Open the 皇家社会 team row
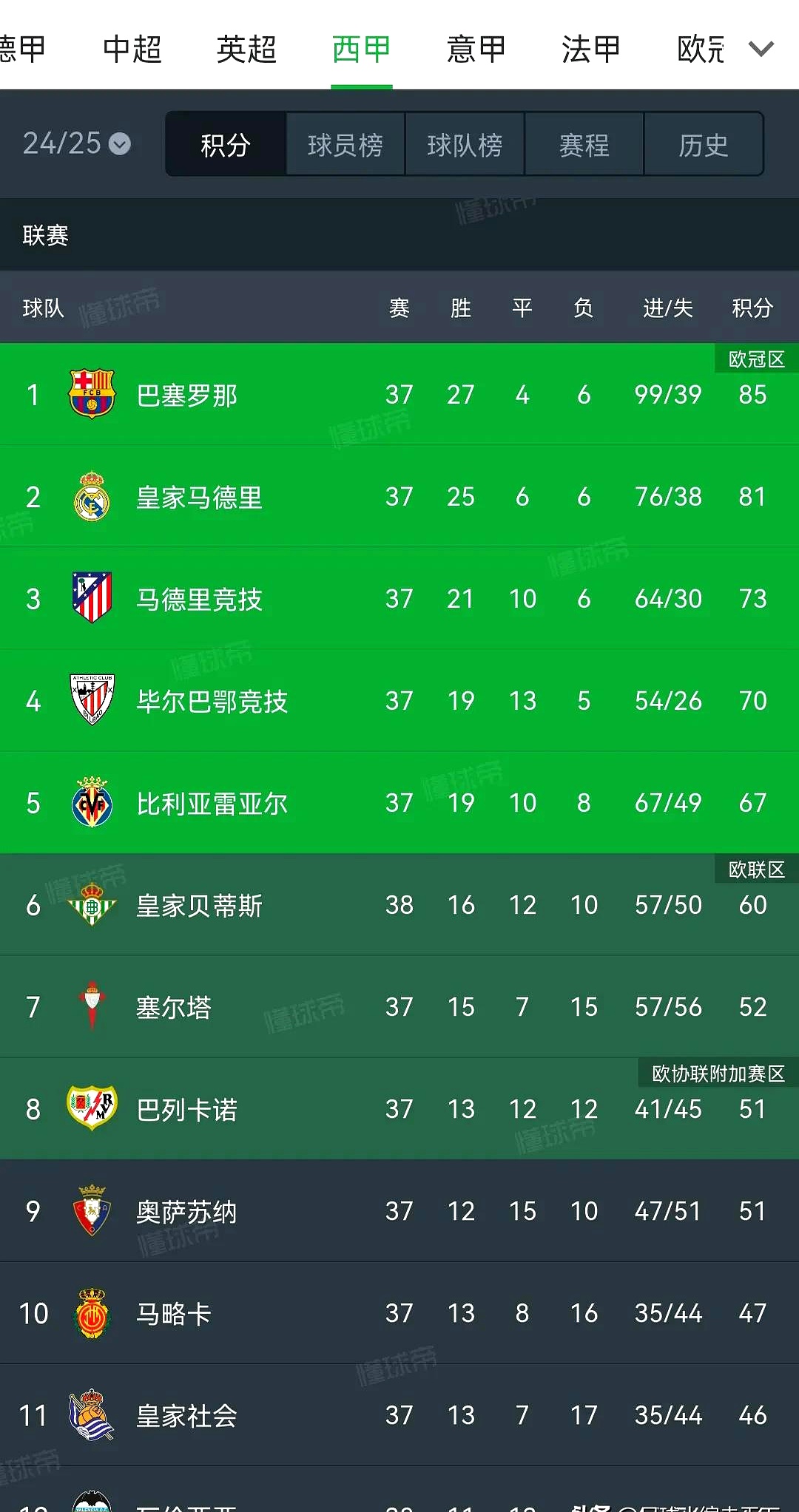Screen dimensions: 799x1512 point(399,1415)
